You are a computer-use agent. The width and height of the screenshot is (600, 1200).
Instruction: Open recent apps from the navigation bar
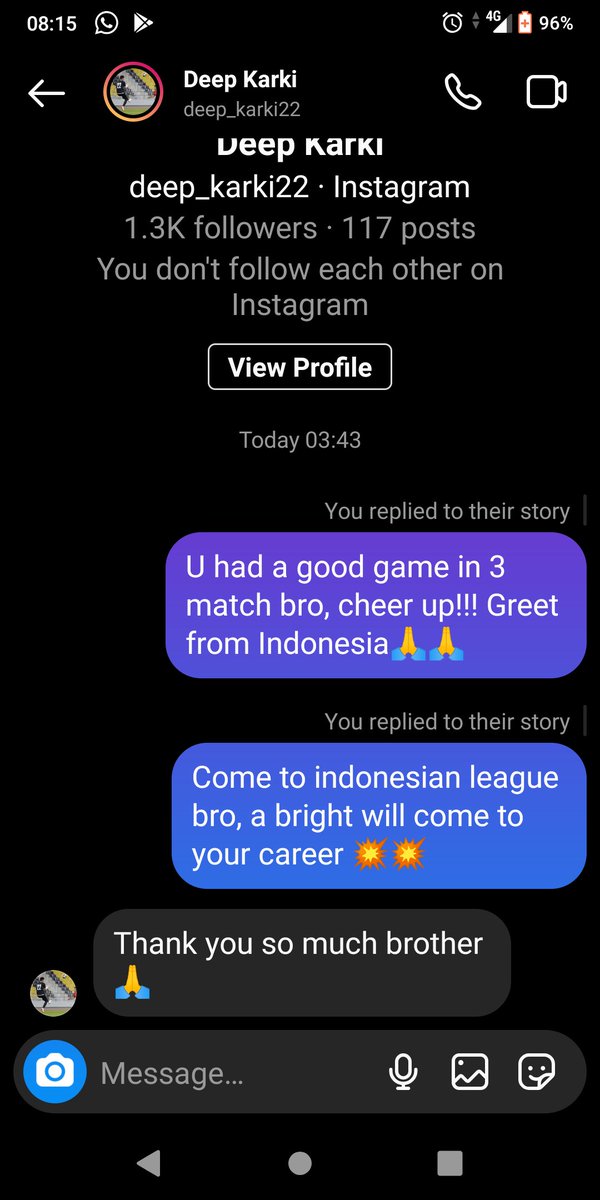click(450, 1162)
